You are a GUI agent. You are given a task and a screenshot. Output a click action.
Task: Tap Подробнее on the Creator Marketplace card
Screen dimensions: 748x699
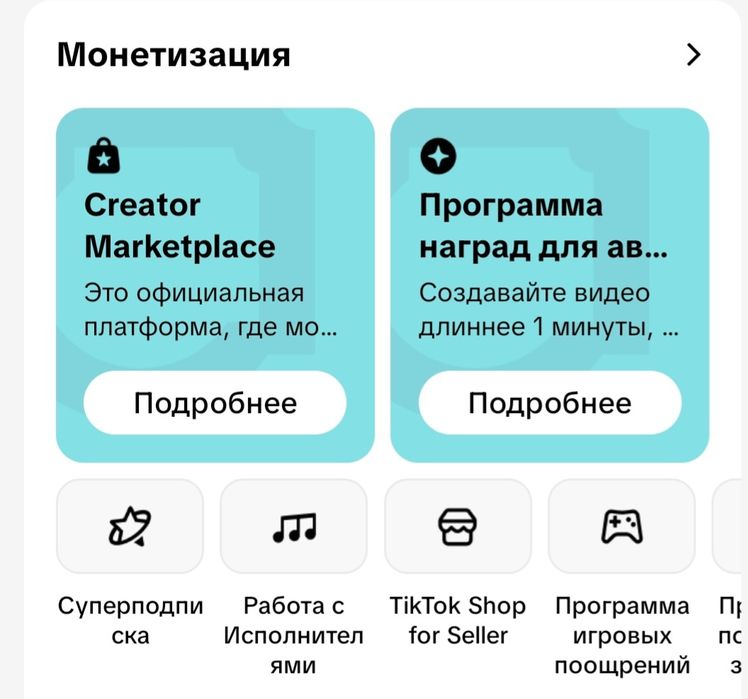pos(215,403)
